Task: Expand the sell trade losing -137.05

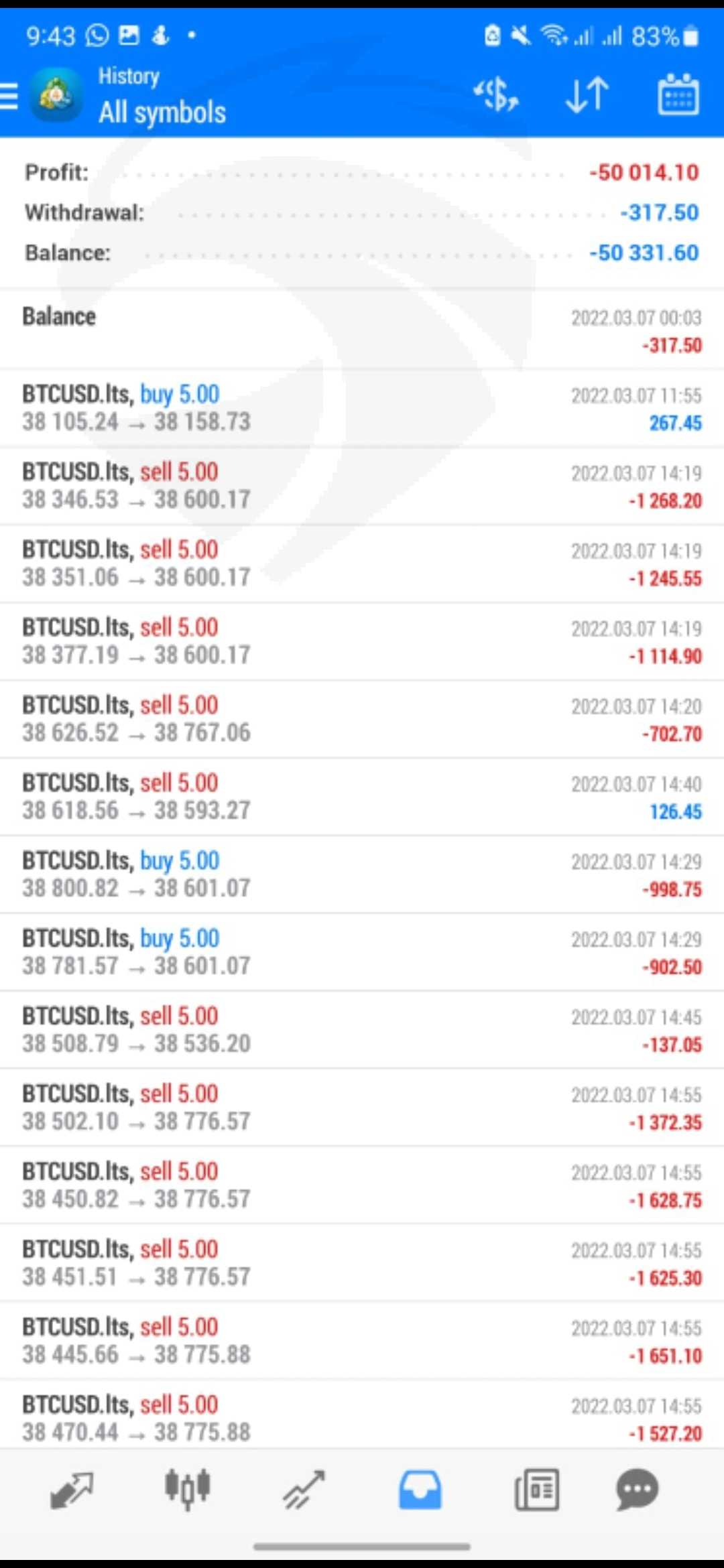Action: tap(362, 1030)
